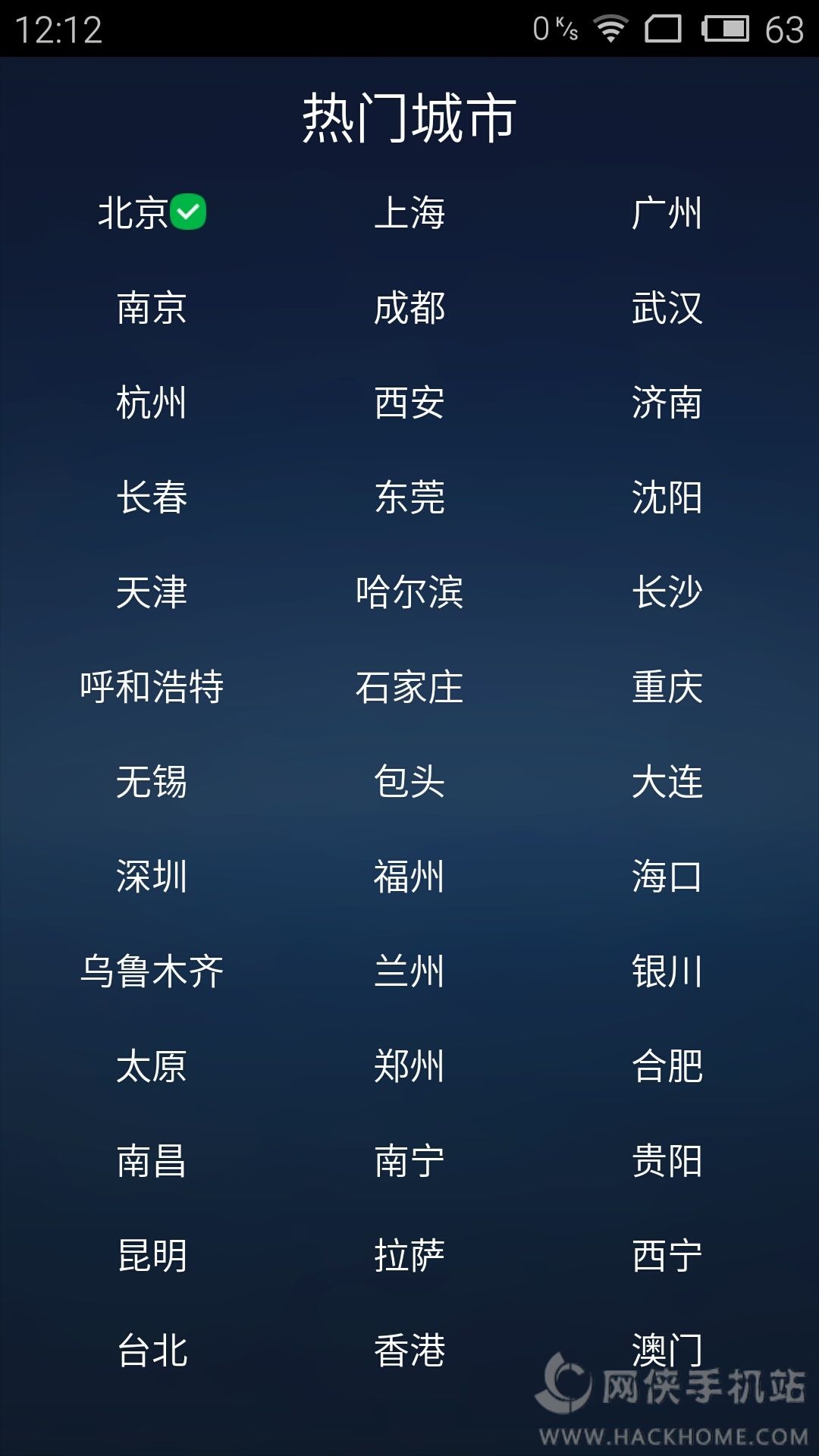Select the city 成都

pyautogui.click(x=409, y=308)
